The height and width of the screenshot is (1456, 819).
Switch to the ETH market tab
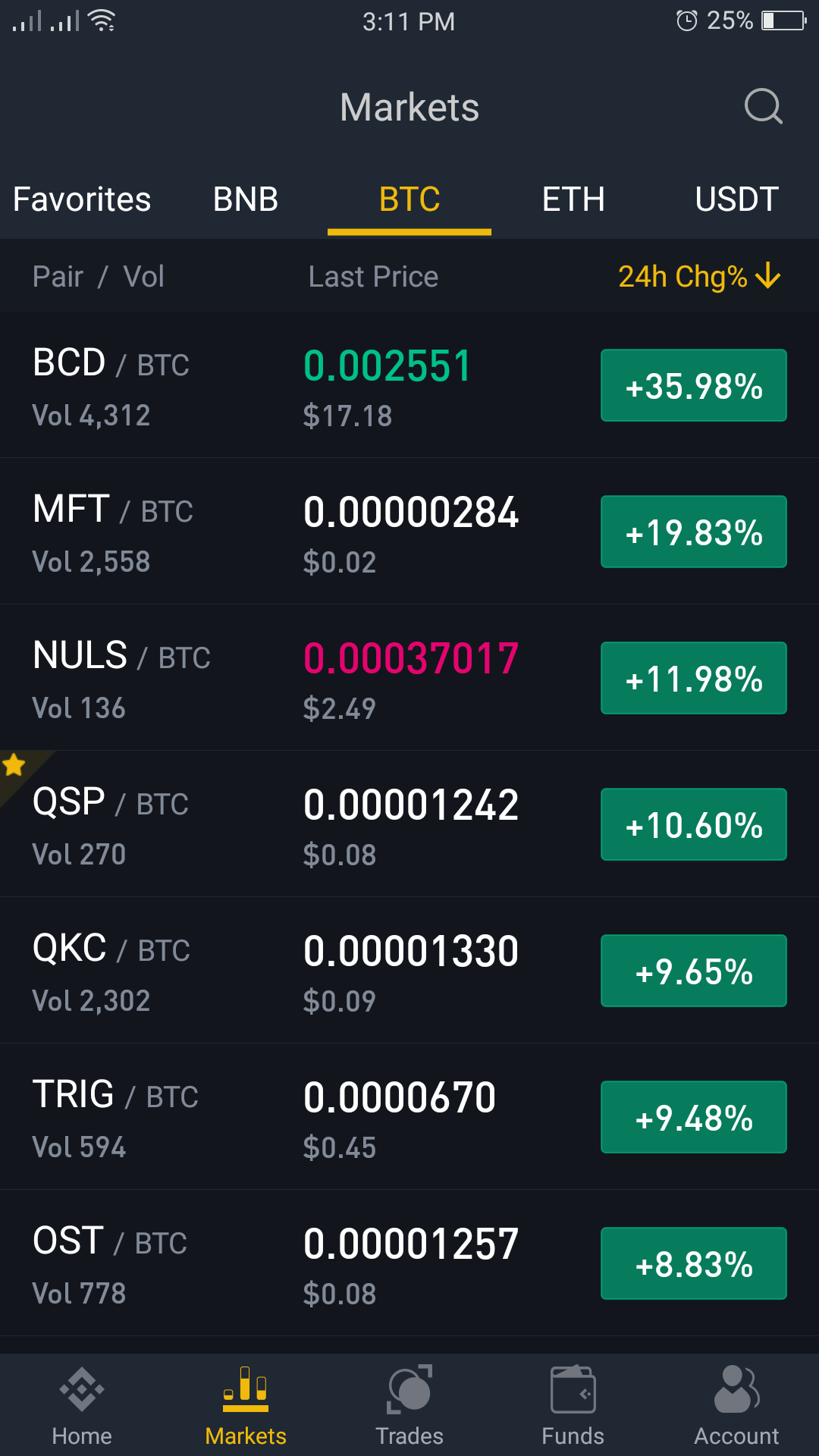(573, 200)
